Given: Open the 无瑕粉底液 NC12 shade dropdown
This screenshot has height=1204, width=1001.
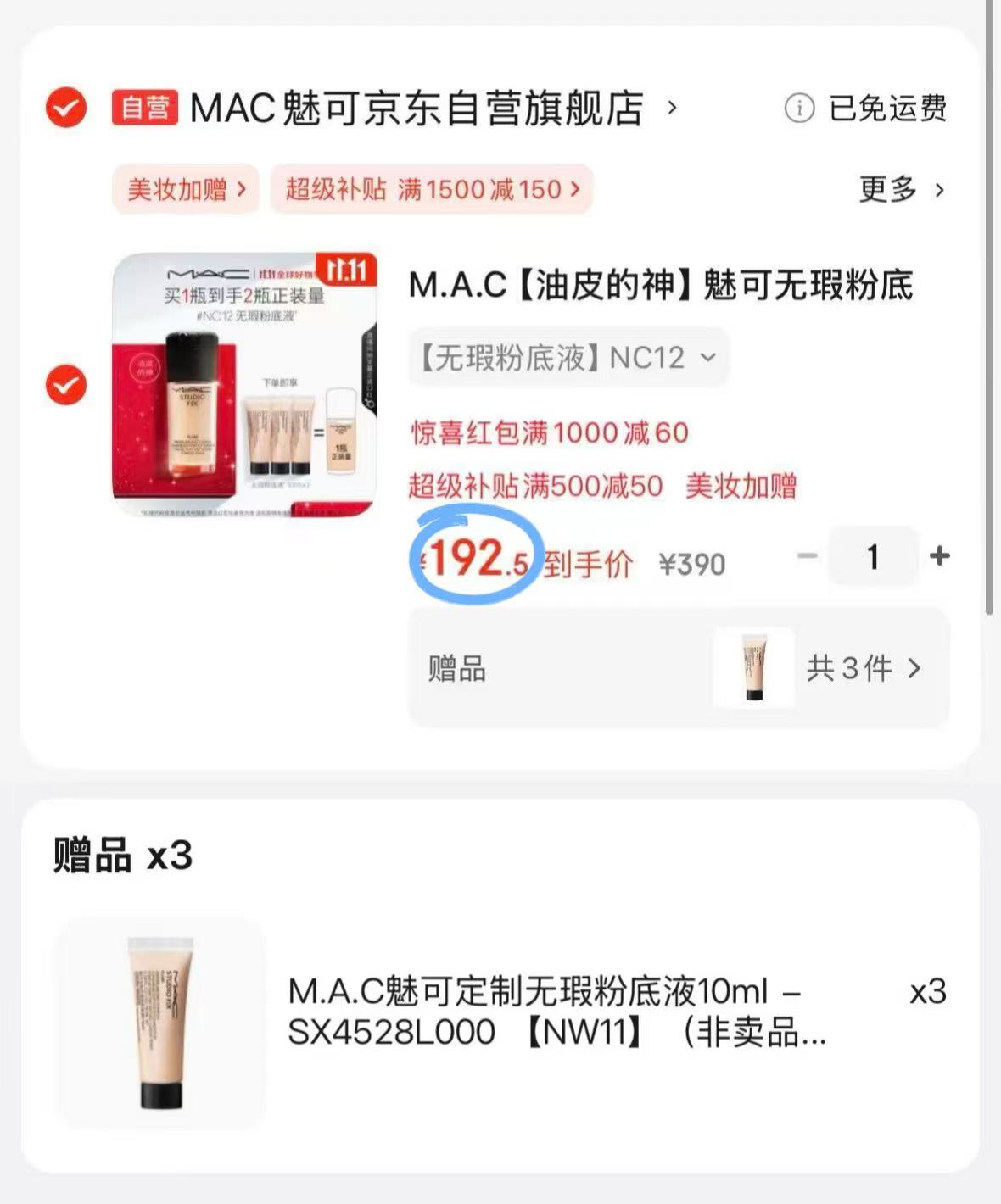Looking at the screenshot, I should tap(568, 358).
